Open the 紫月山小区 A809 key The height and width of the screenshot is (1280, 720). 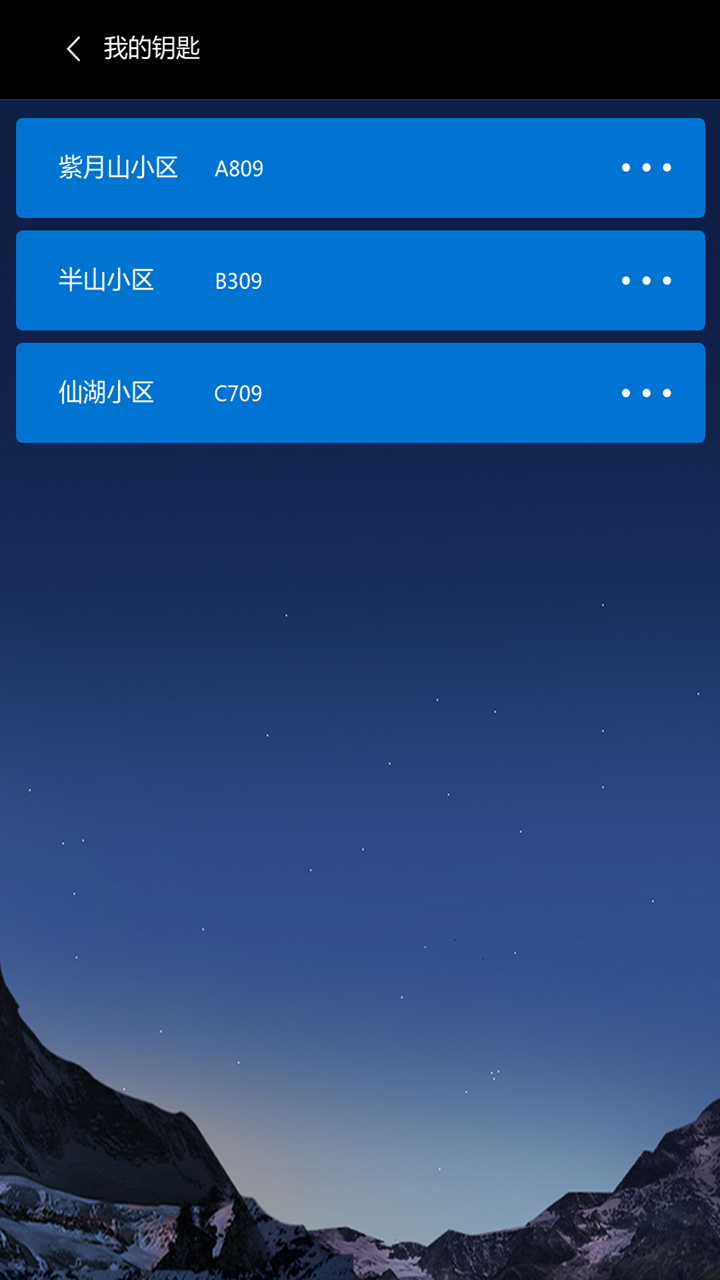point(300,168)
